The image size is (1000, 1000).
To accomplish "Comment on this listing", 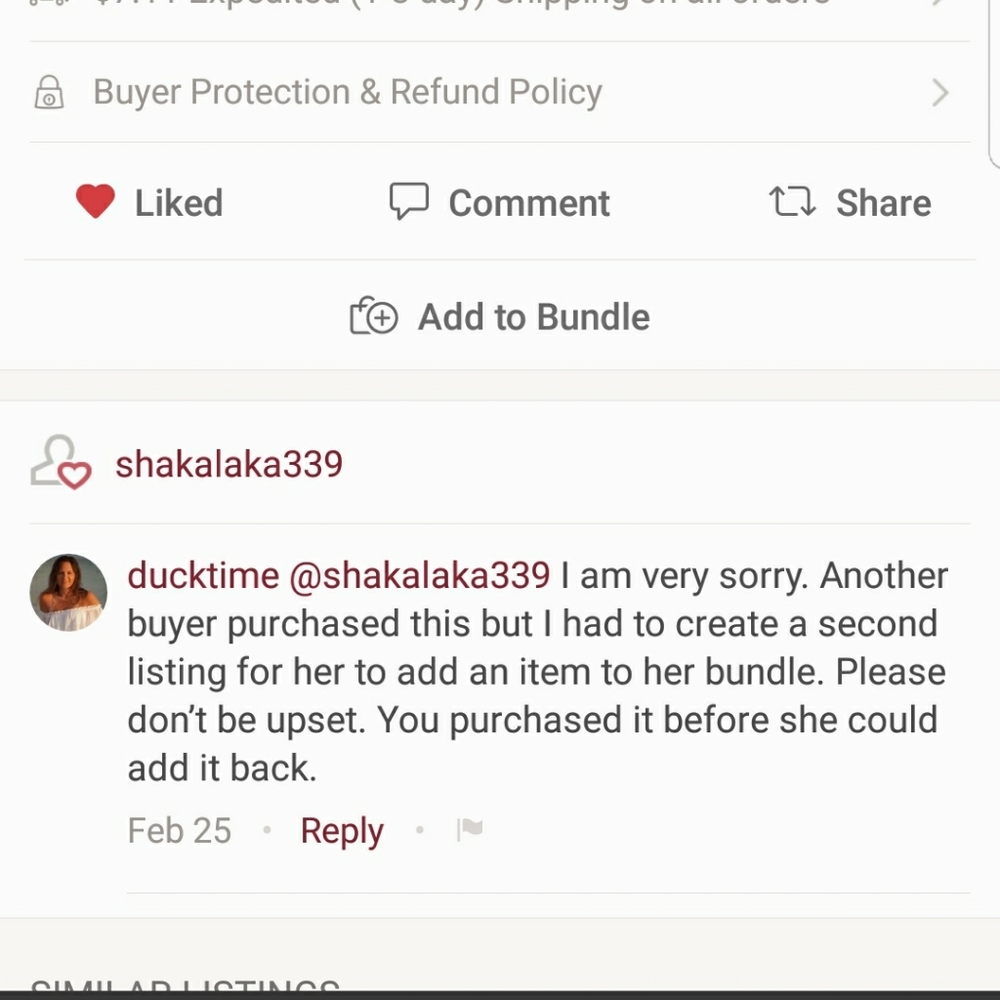I will tap(499, 203).
